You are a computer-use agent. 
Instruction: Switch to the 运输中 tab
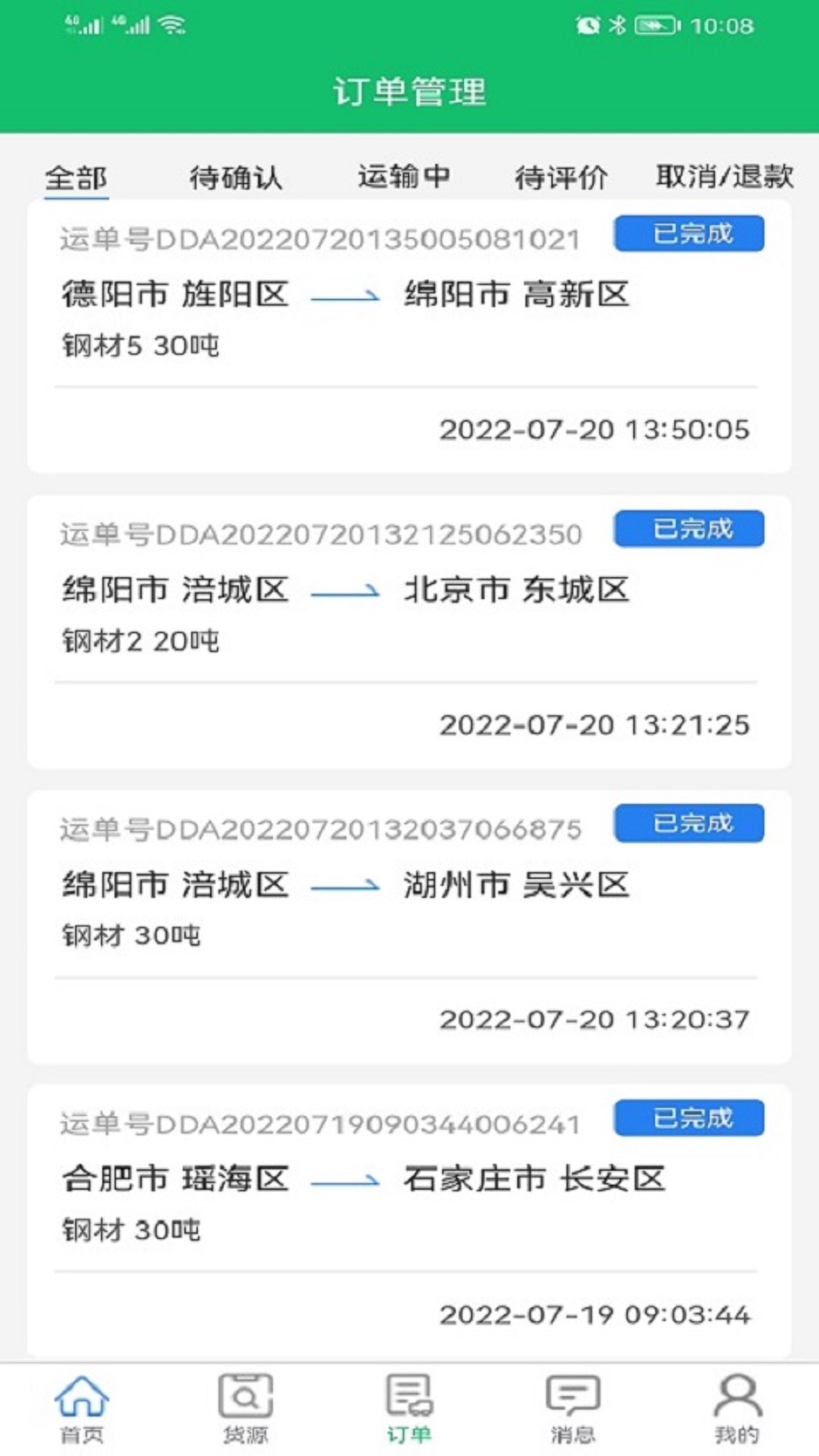tap(404, 177)
